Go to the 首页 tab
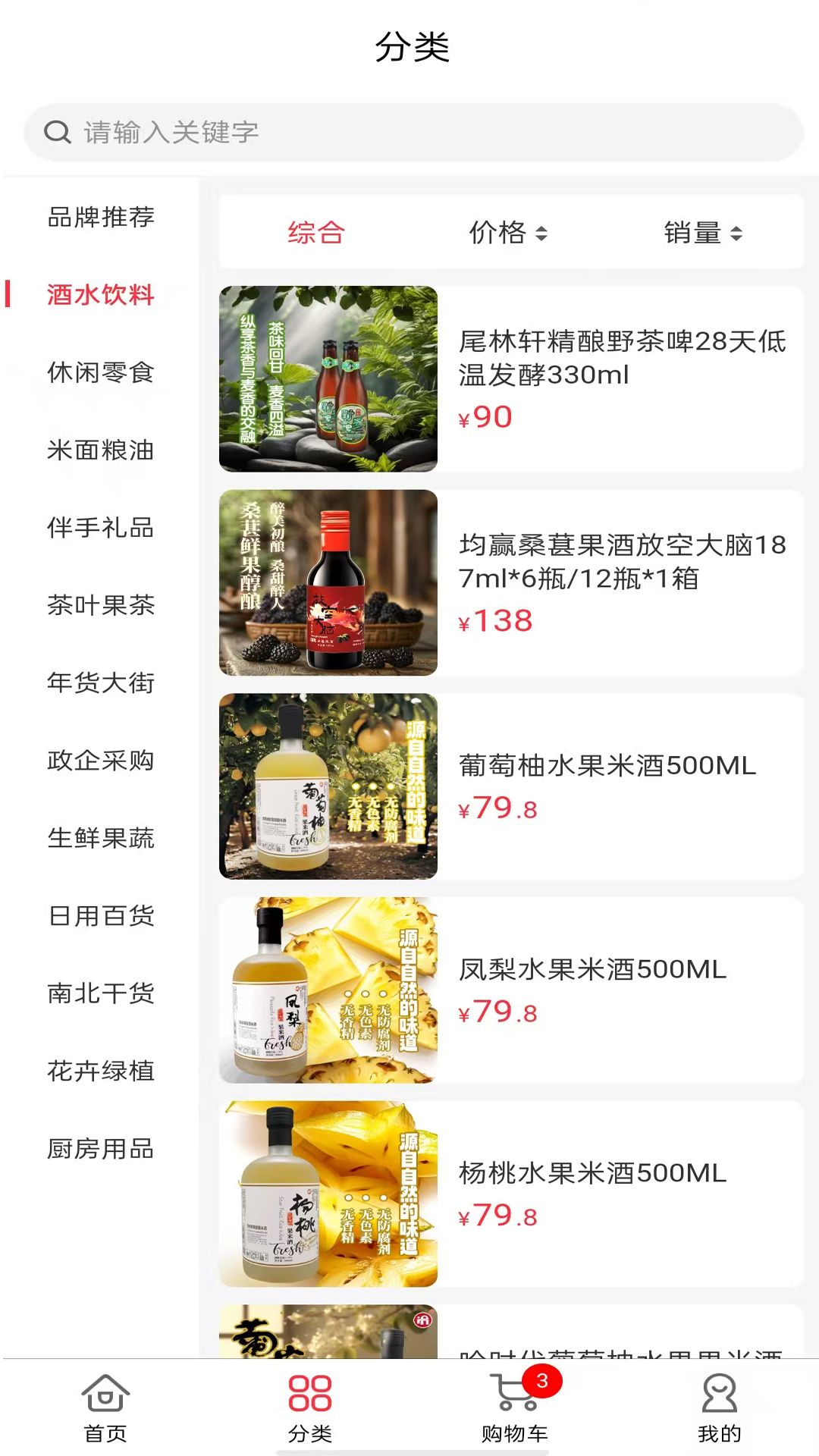819x1456 pixels. coord(105,1407)
